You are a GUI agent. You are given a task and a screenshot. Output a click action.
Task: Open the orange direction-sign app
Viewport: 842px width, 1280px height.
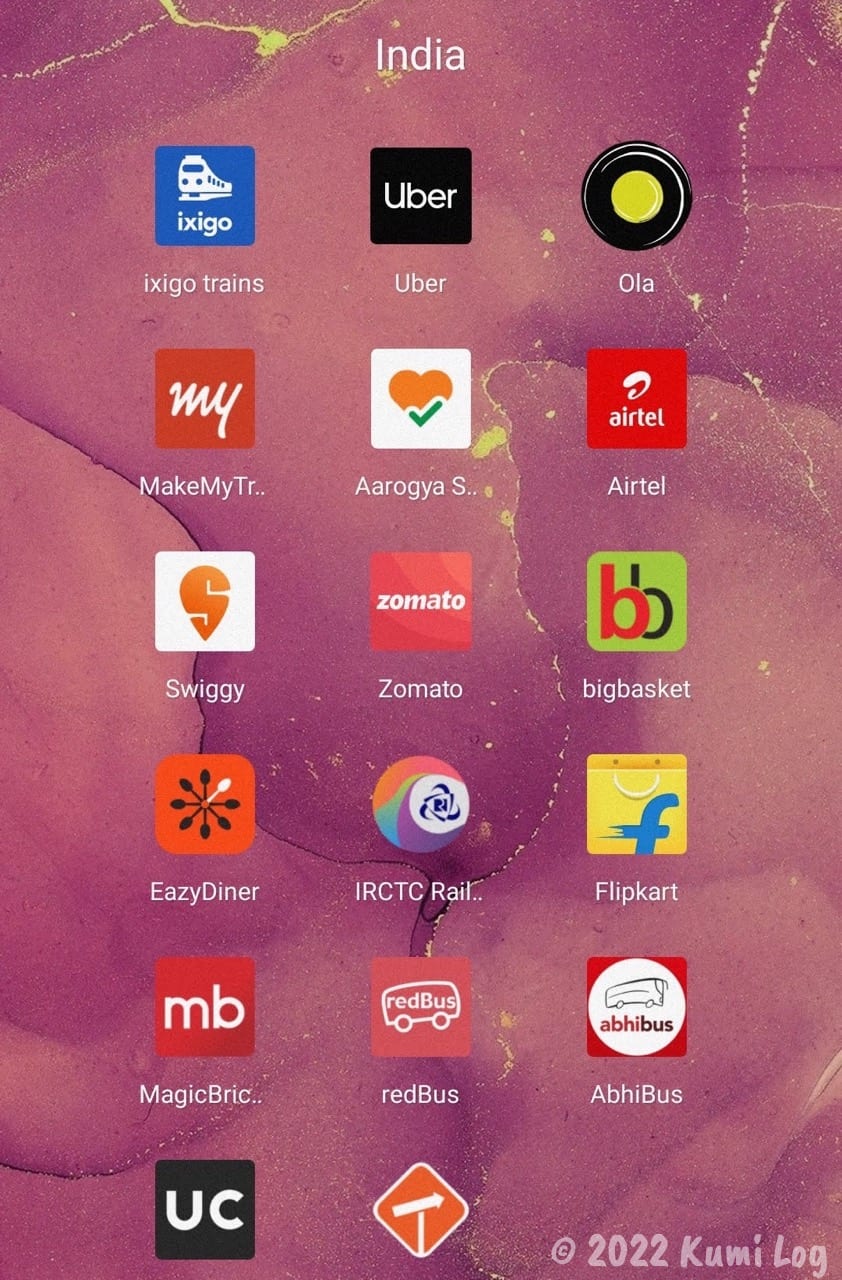pyautogui.click(x=420, y=1209)
